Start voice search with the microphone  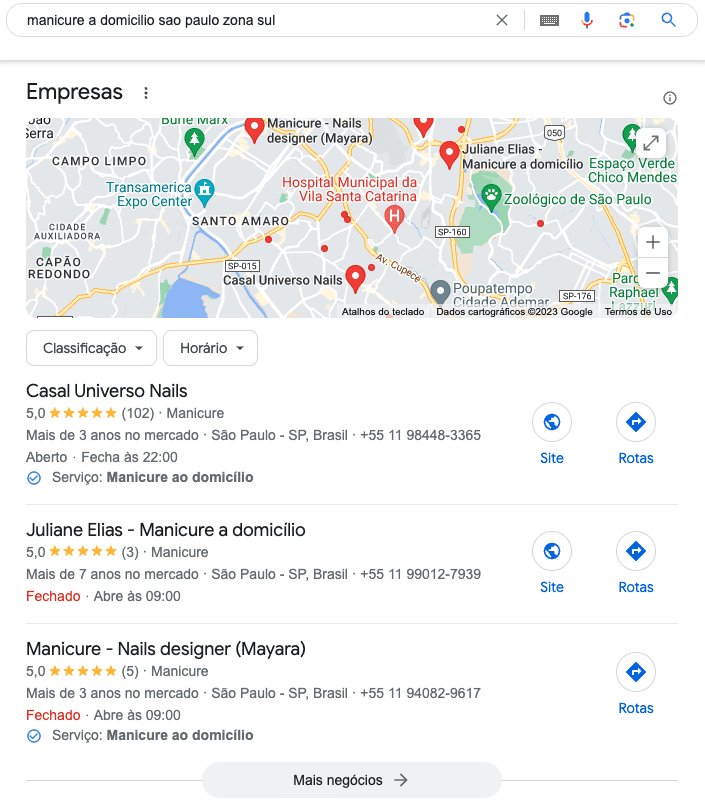(x=588, y=20)
